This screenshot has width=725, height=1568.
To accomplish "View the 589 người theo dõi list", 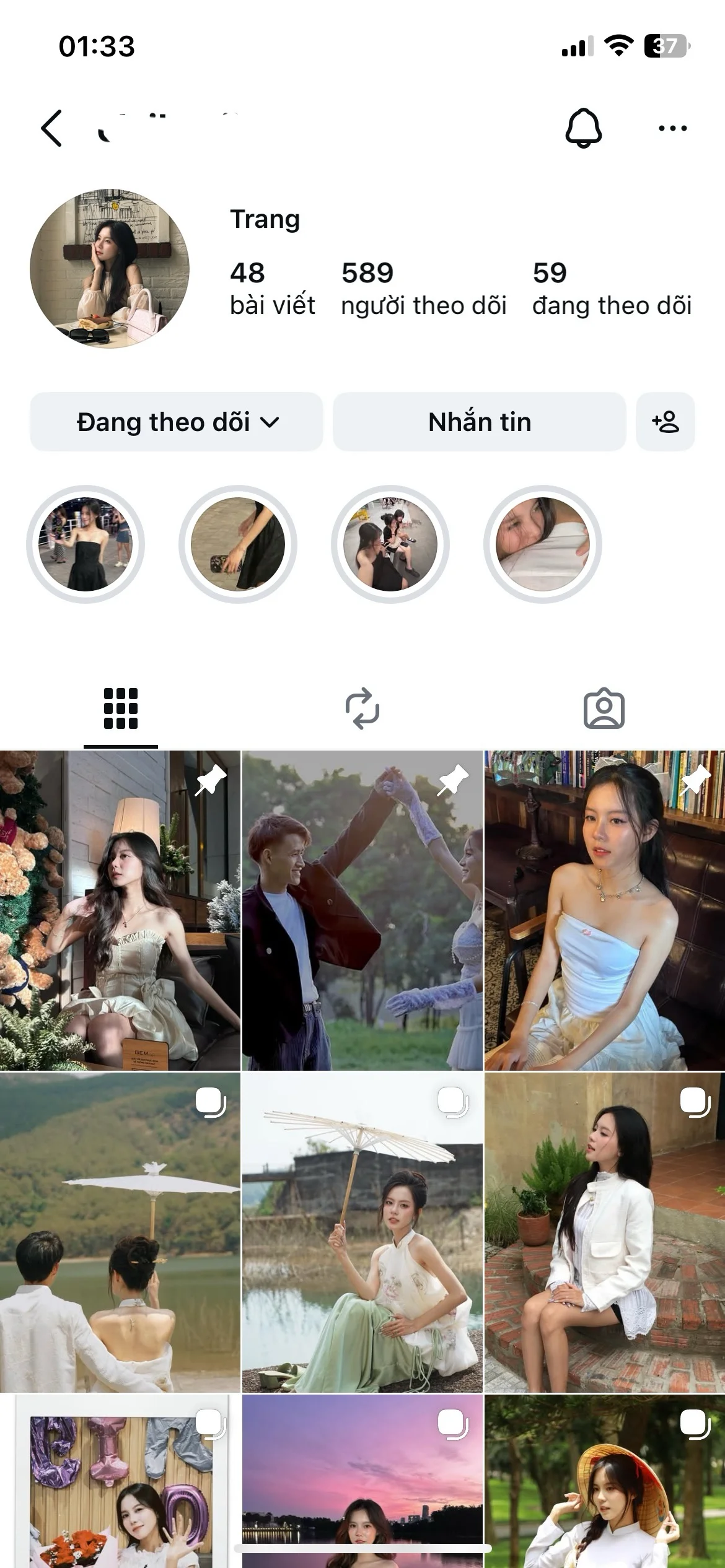I will coord(423,288).
